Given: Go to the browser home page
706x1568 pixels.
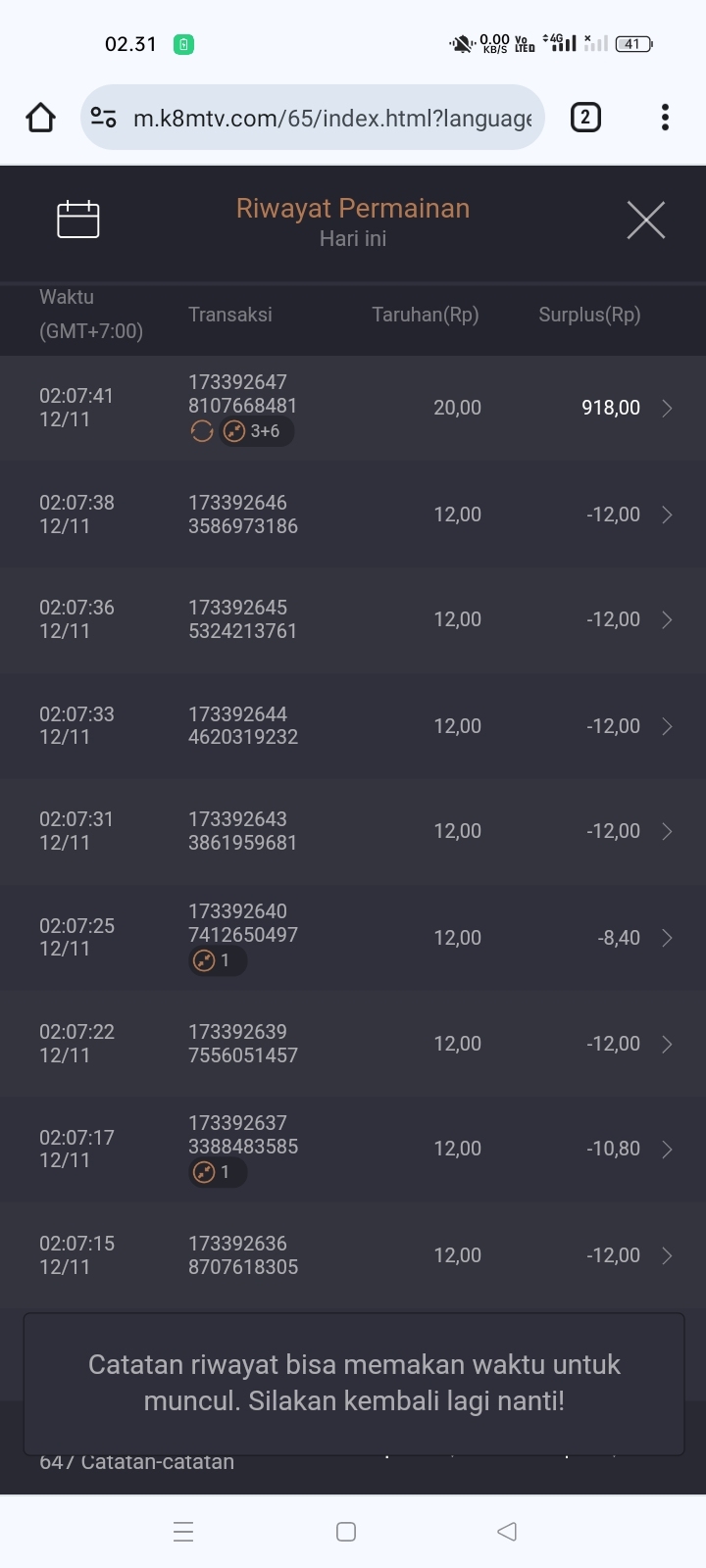Looking at the screenshot, I should 40,119.
